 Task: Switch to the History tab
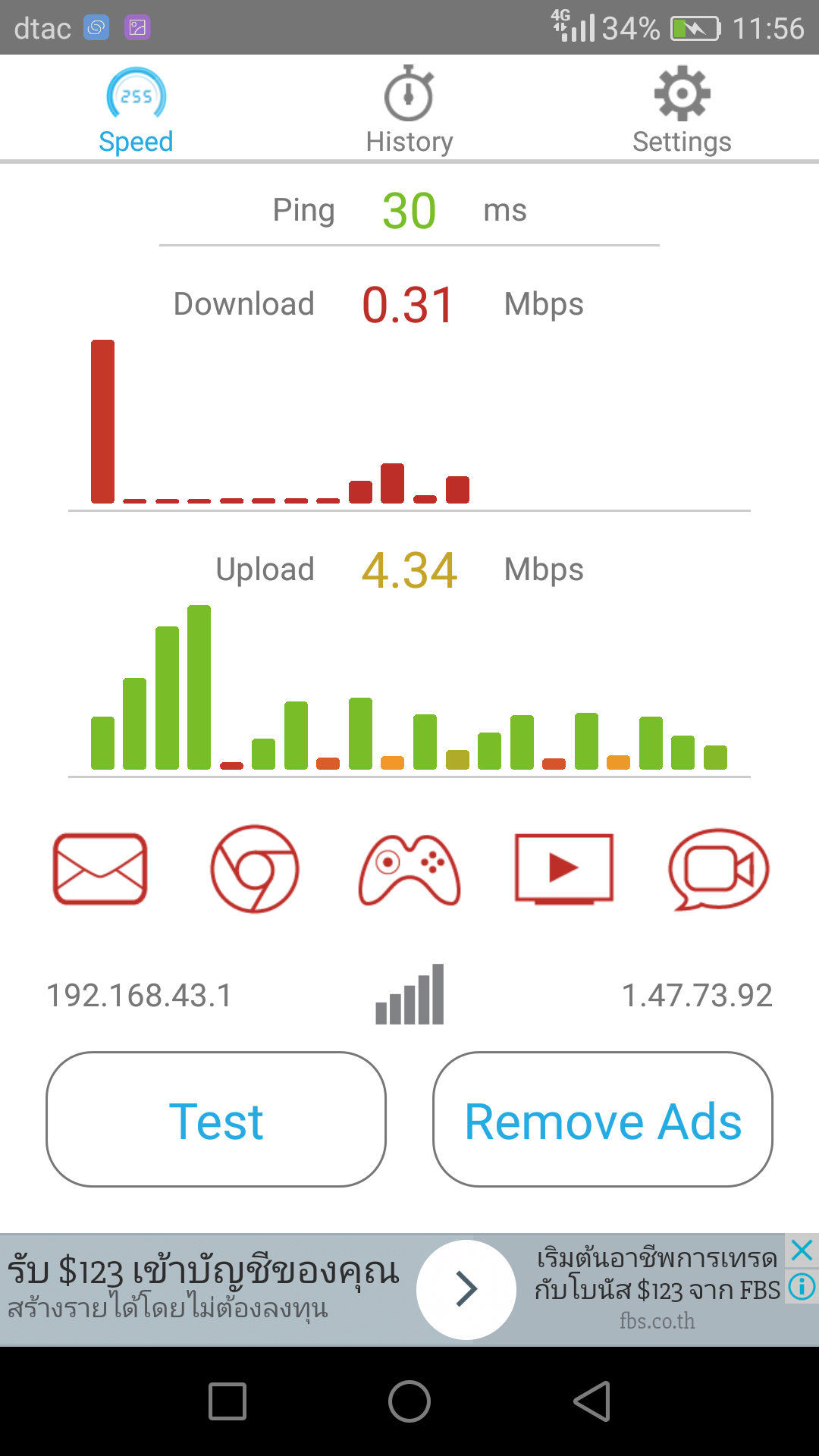click(409, 111)
